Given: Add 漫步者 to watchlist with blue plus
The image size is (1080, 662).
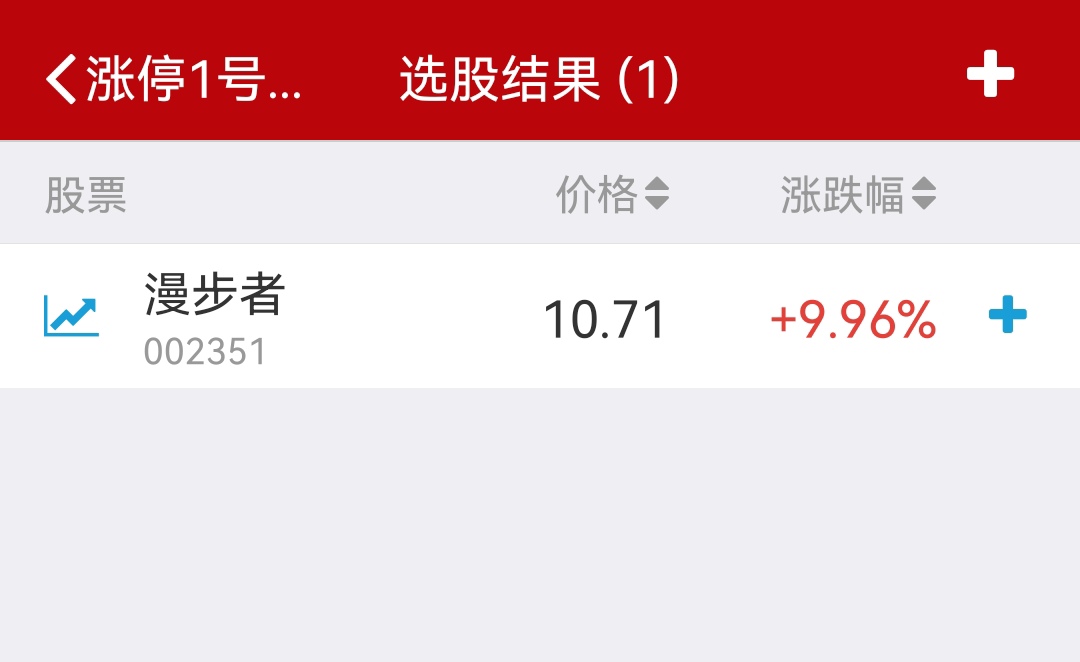Looking at the screenshot, I should point(1007,316).
